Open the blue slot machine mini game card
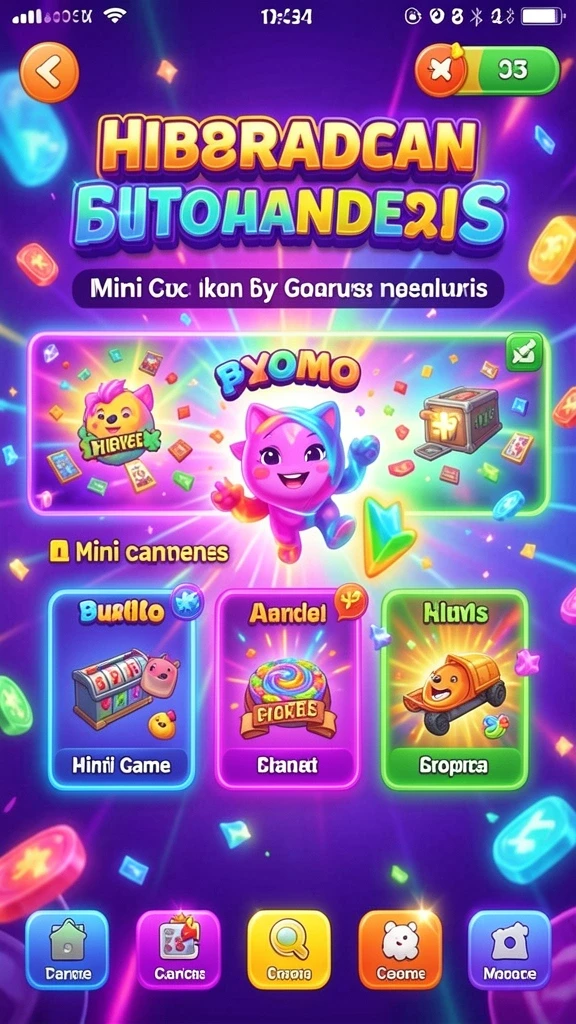The image size is (576, 1024). [x=121, y=690]
